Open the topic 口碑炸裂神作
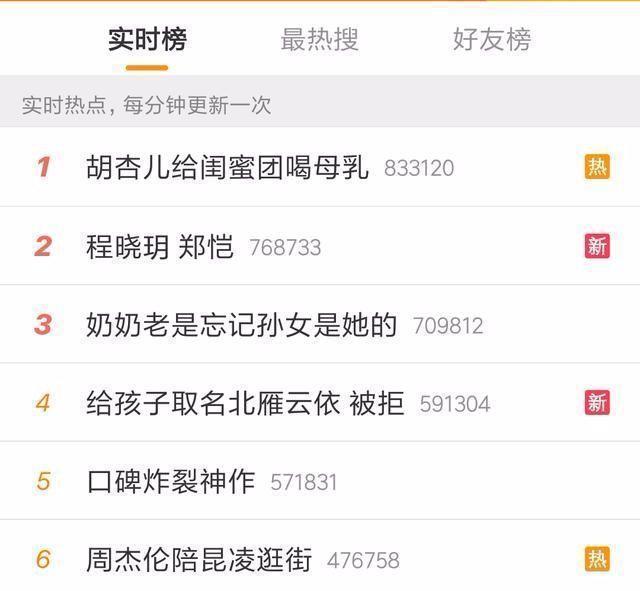The height and width of the screenshot is (591, 640). pyautogui.click(x=171, y=481)
